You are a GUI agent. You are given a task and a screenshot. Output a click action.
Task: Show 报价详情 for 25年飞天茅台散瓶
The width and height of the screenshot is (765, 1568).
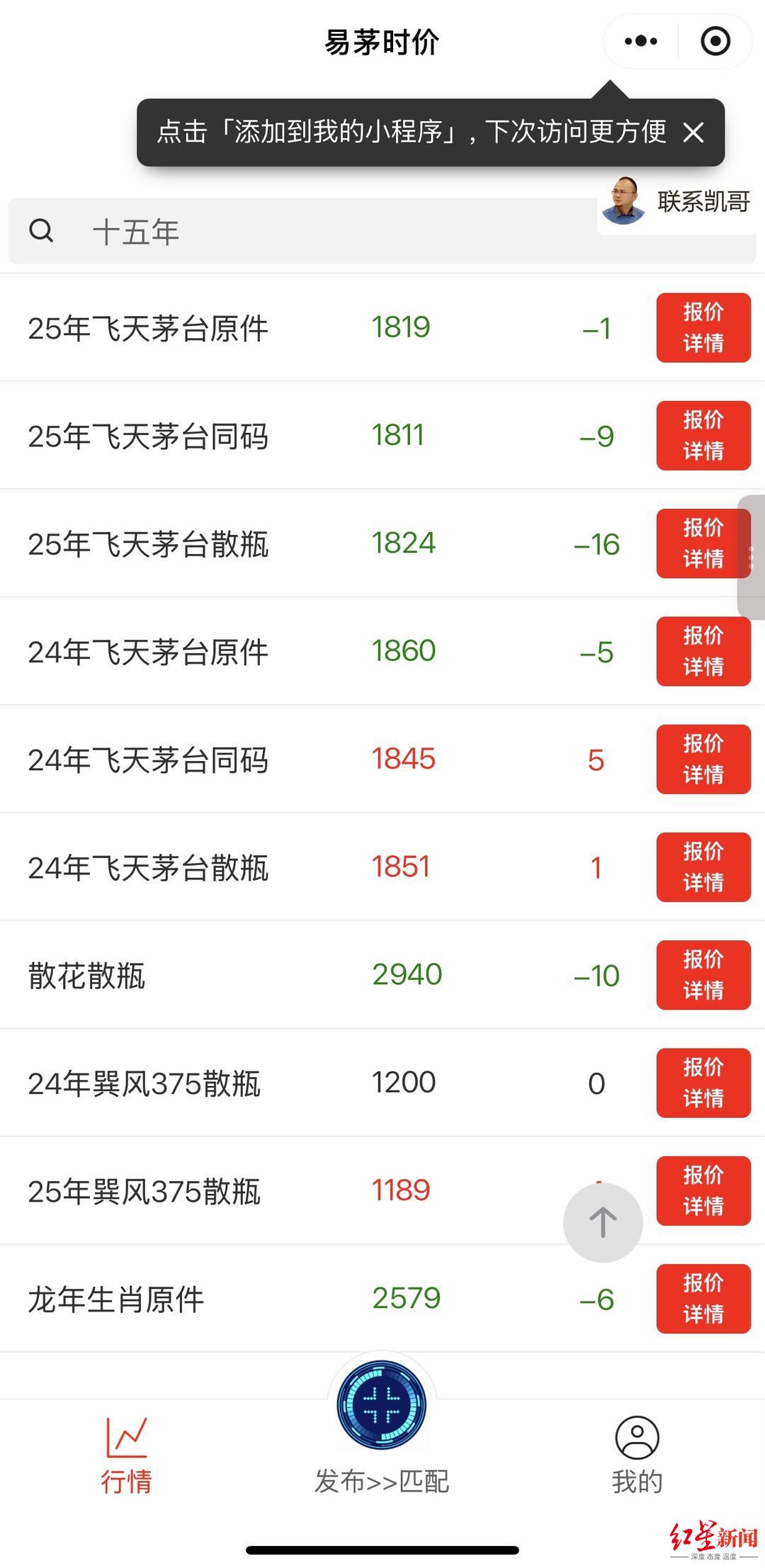703,543
